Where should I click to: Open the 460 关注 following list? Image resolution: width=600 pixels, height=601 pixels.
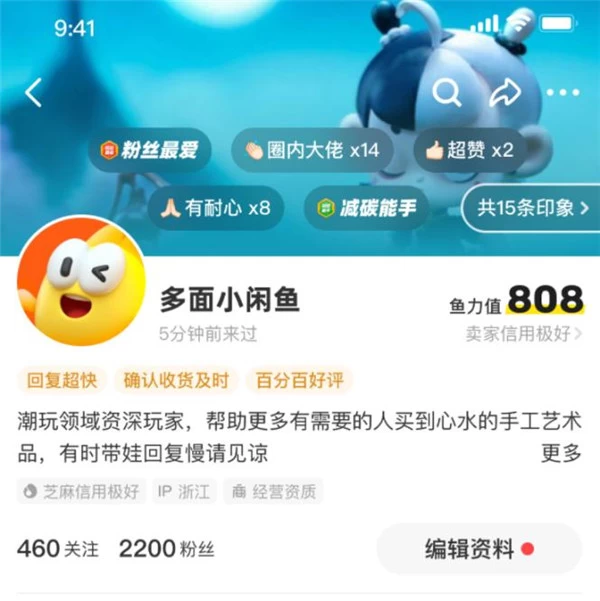pyautogui.click(x=59, y=549)
